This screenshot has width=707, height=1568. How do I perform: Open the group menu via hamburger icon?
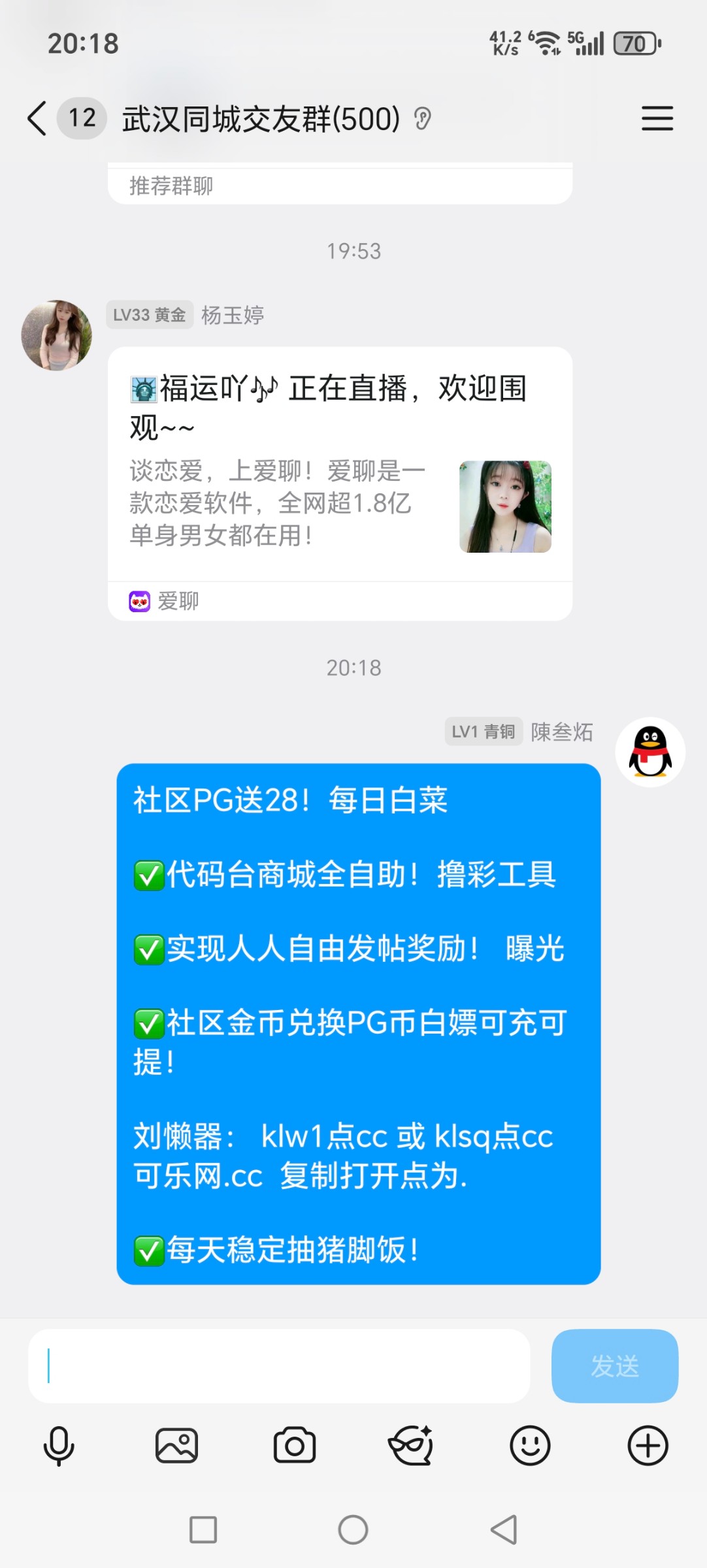pyautogui.click(x=657, y=119)
